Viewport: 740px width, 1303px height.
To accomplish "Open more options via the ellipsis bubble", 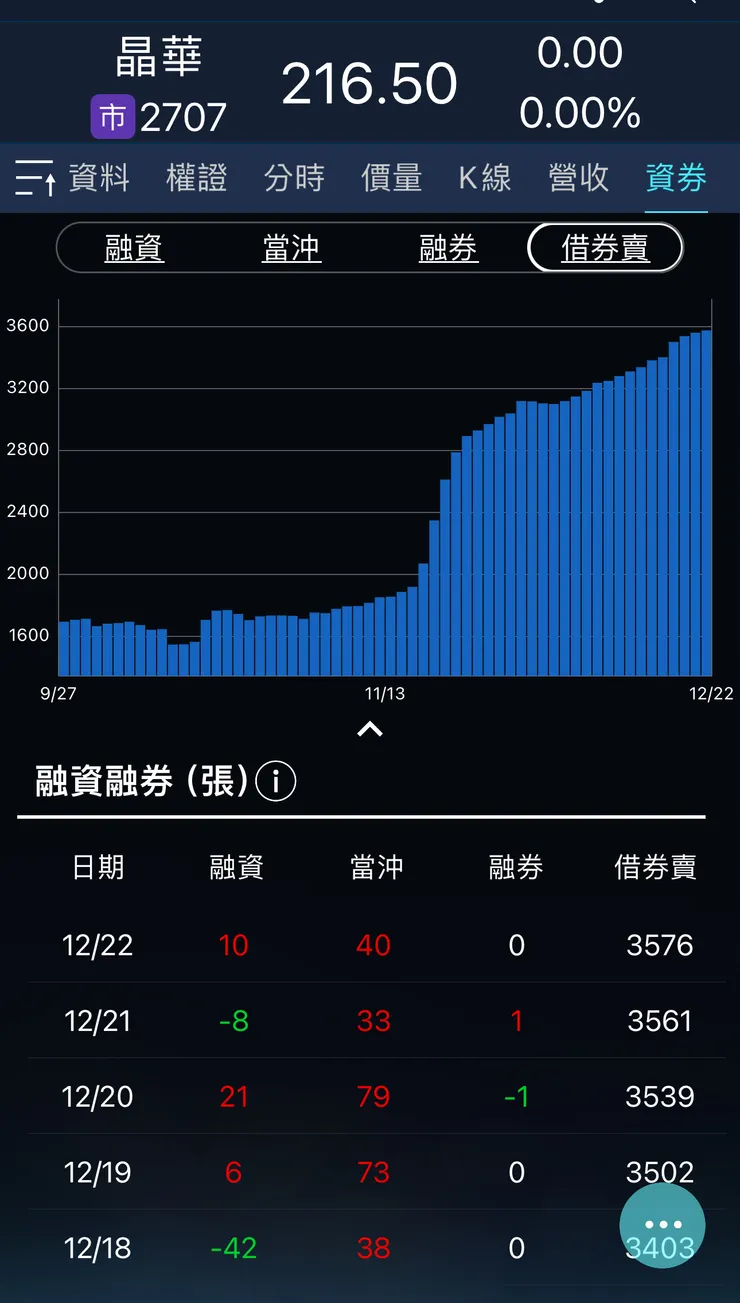I will [662, 1224].
